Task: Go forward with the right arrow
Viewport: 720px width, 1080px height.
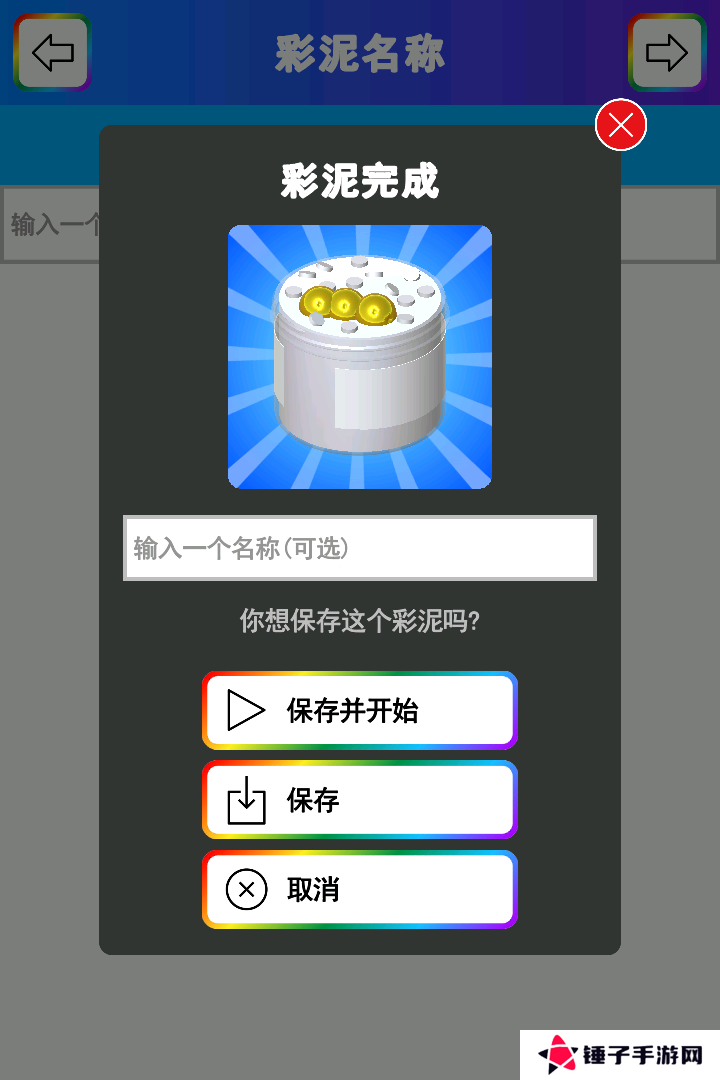Action: point(667,52)
